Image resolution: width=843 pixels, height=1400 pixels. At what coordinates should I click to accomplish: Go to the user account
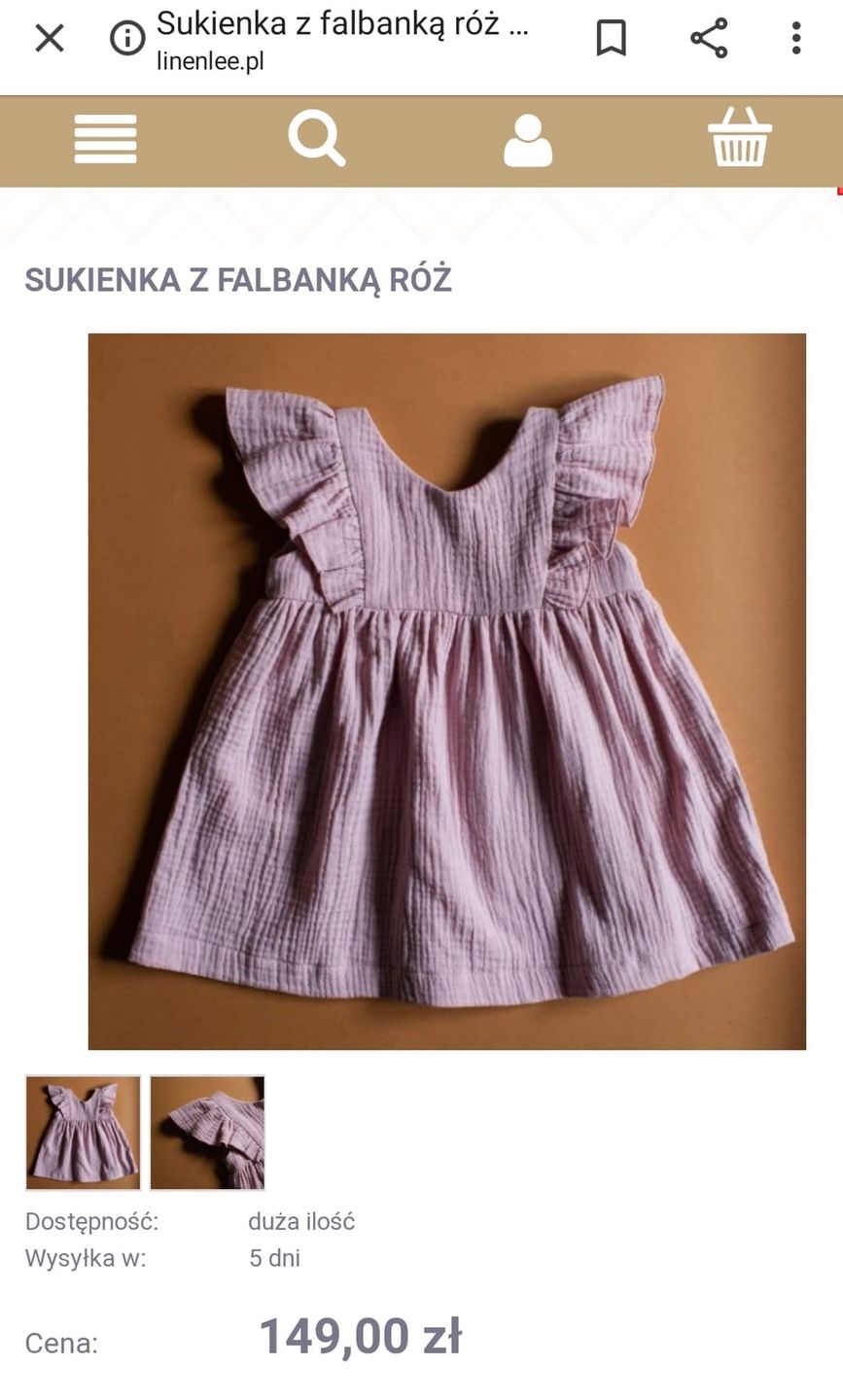[x=528, y=141]
